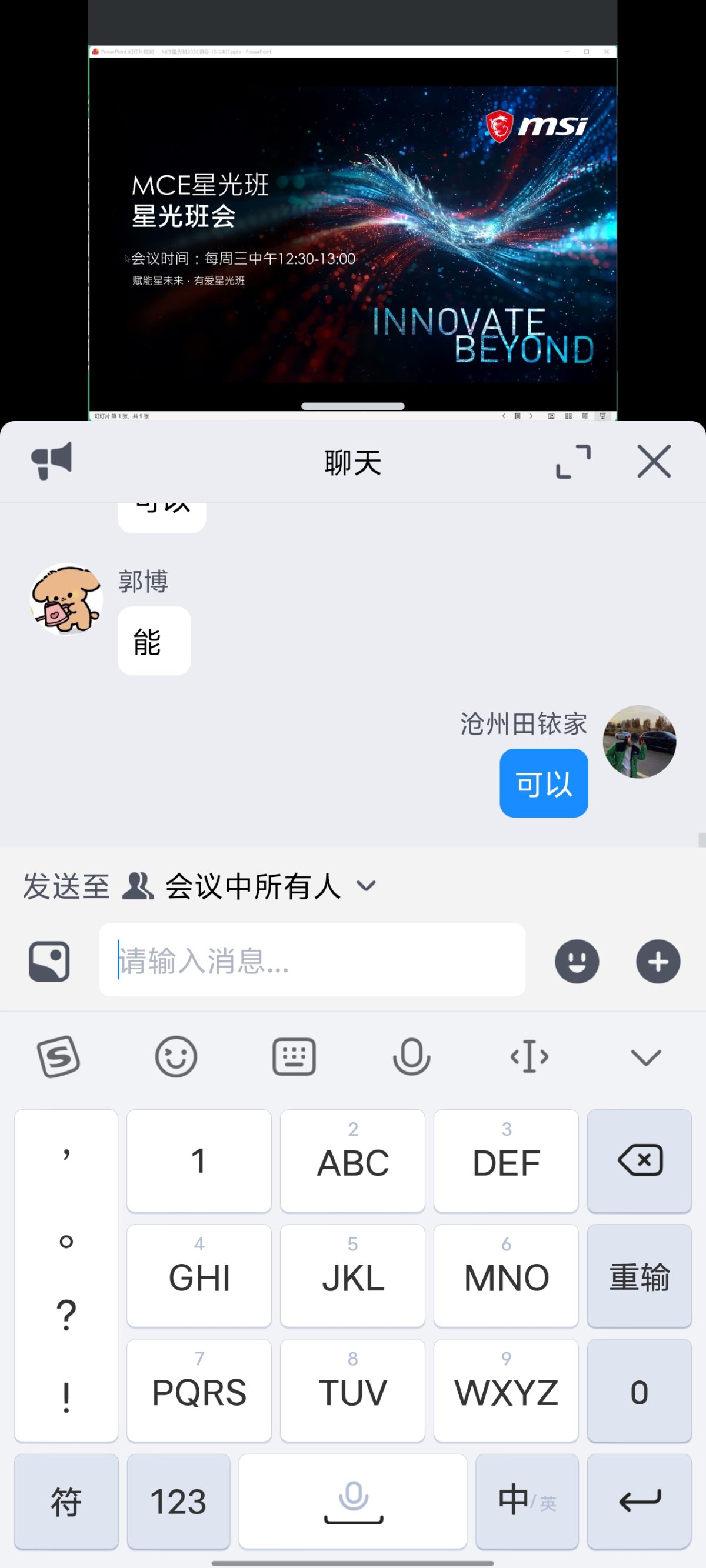The height and width of the screenshot is (1568, 706).
Task: Open announcements via the megaphone icon
Action: click(x=52, y=461)
